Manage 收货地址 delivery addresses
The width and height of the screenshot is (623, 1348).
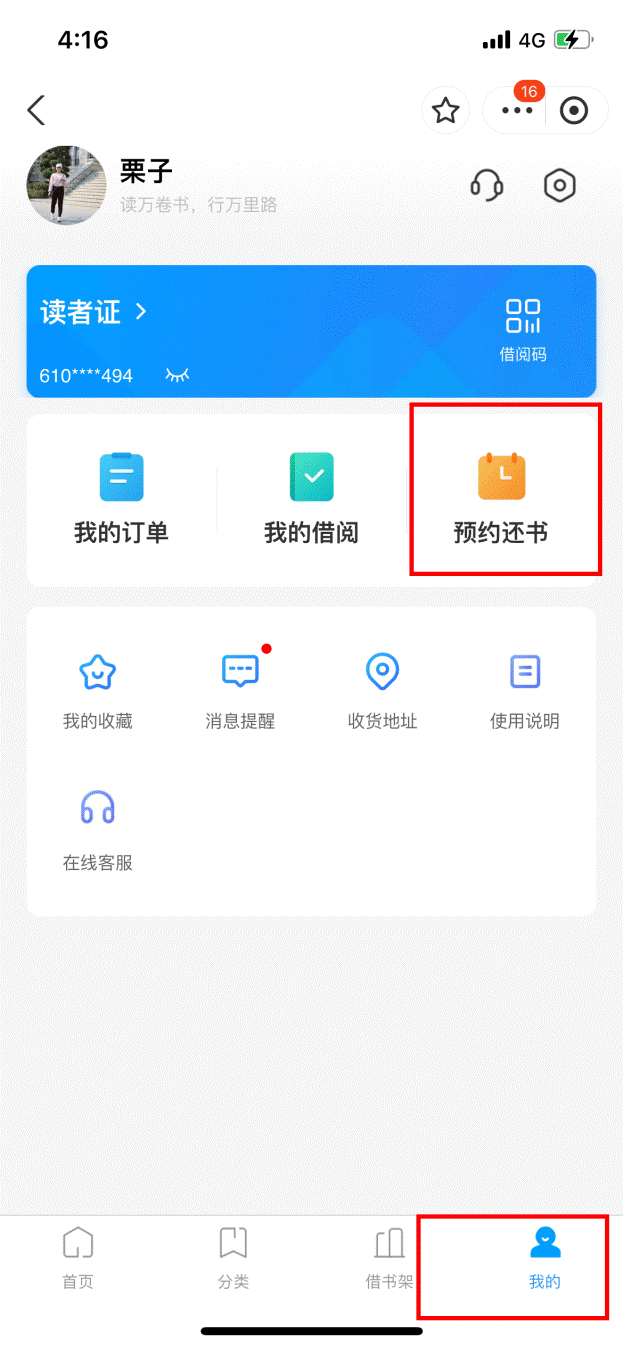(382, 691)
